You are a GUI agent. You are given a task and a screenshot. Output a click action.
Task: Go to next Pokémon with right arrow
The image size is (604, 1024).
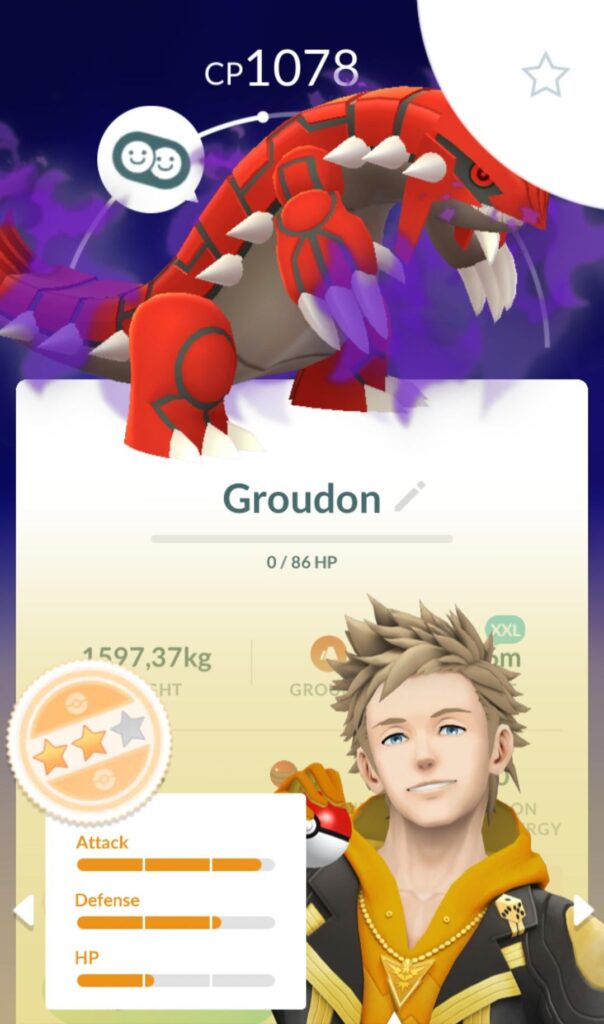pos(582,910)
